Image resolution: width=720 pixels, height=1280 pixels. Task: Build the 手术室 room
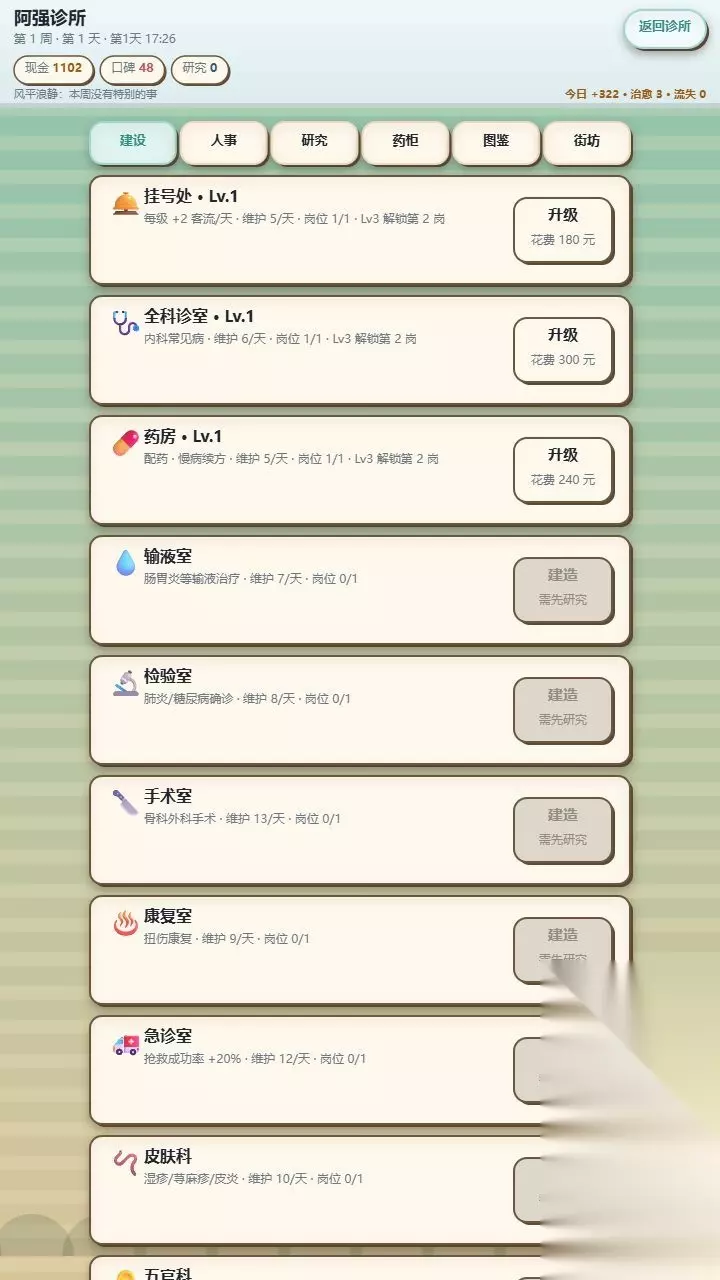[563, 830]
